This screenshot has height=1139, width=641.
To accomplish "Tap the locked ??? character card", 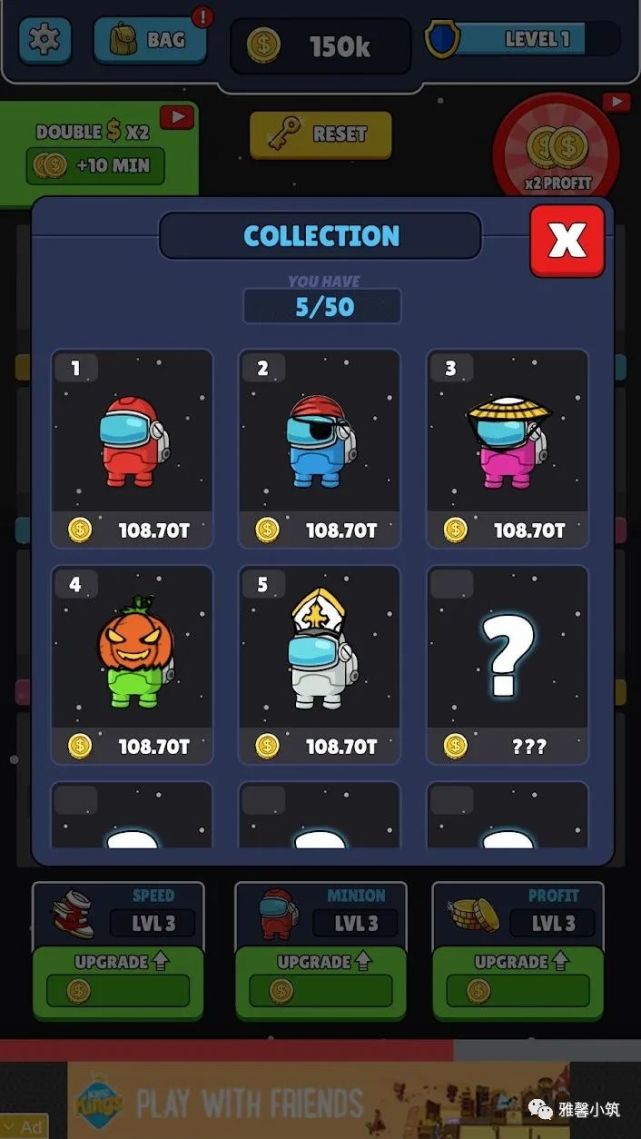I will point(507,664).
